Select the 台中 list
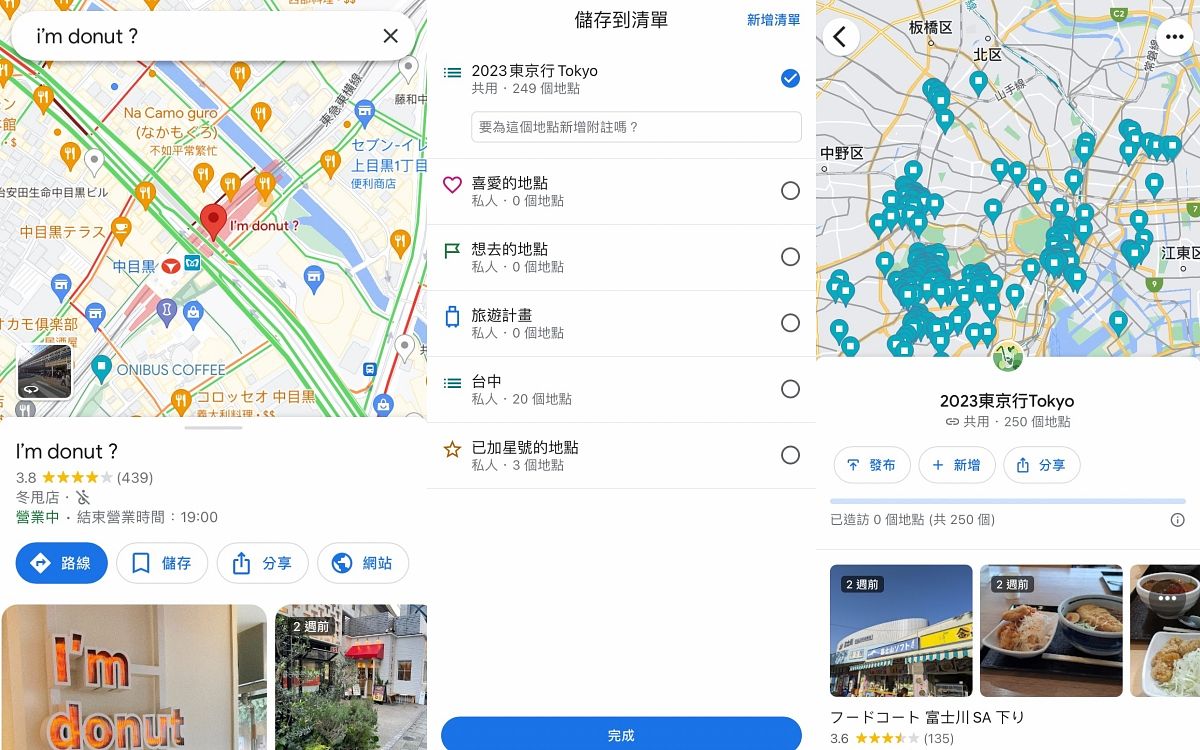The height and width of the screenshot is (750, 1200). (790, 389)
